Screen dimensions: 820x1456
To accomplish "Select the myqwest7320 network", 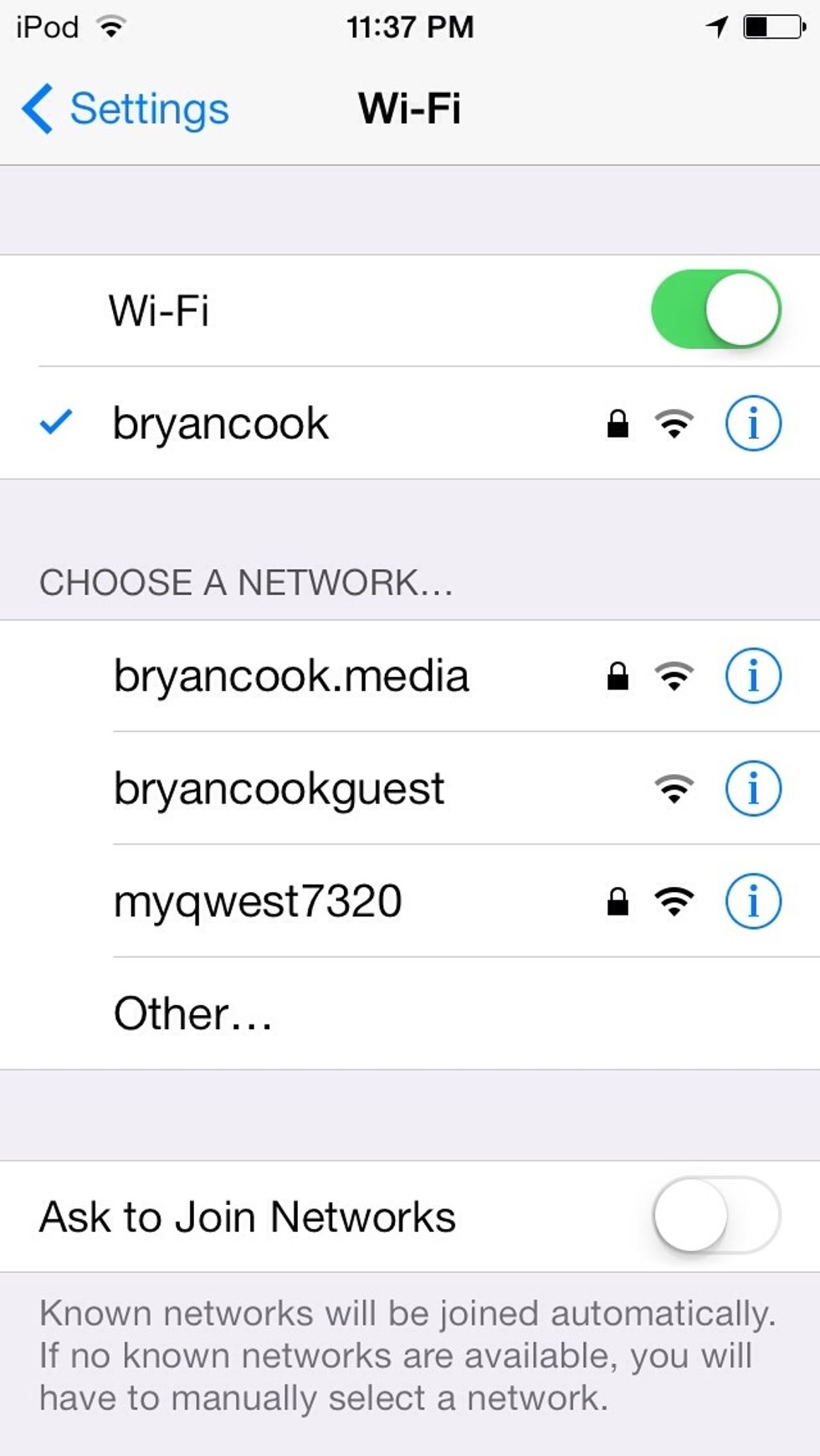I will [x=258, y=902].
